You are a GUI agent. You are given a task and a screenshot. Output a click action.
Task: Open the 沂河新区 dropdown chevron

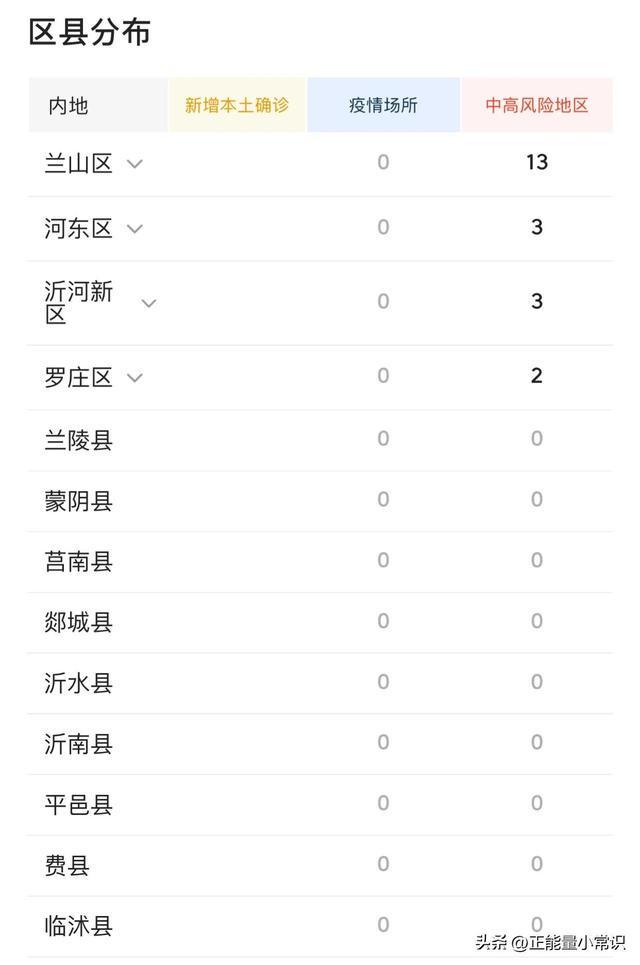pos(149,303)
